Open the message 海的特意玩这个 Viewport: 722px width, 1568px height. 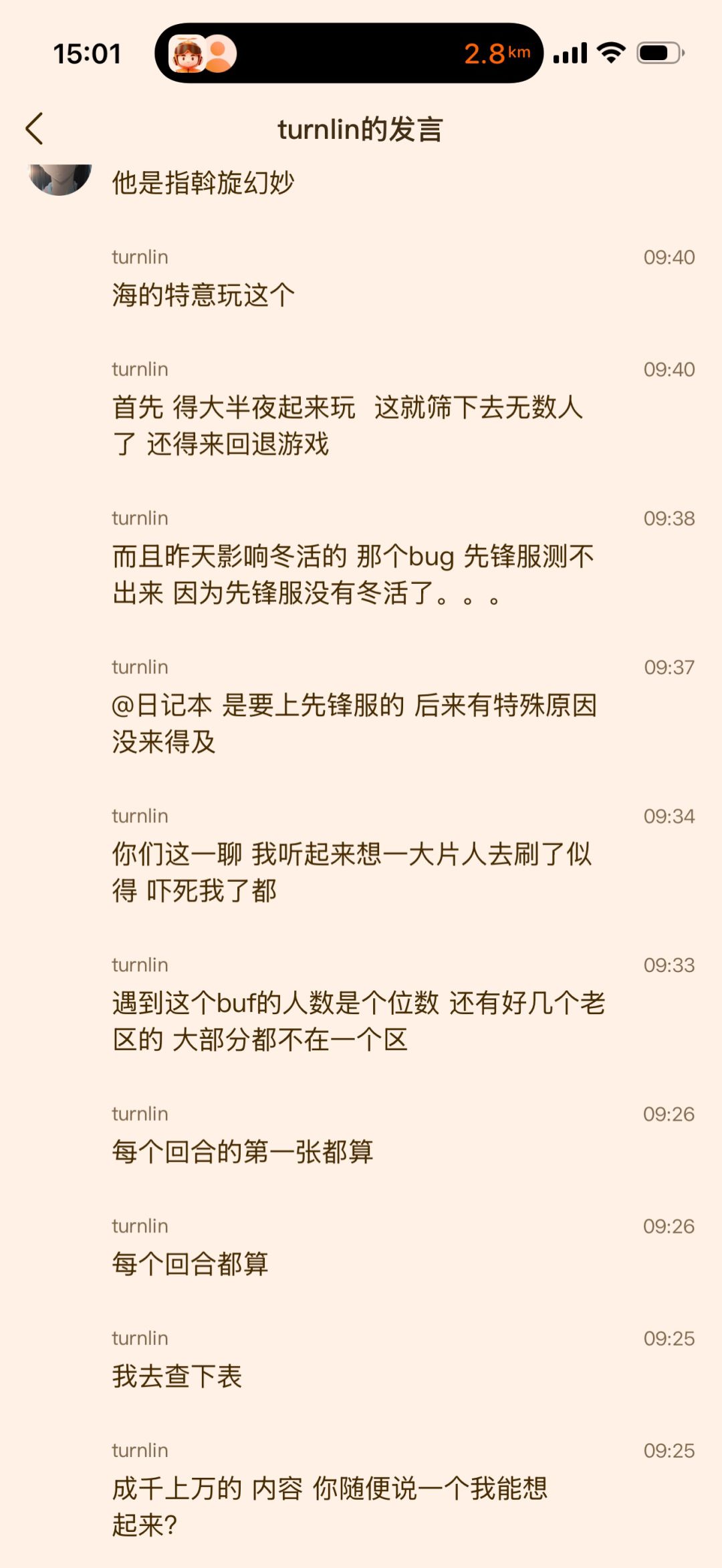[x=203, y=295]
